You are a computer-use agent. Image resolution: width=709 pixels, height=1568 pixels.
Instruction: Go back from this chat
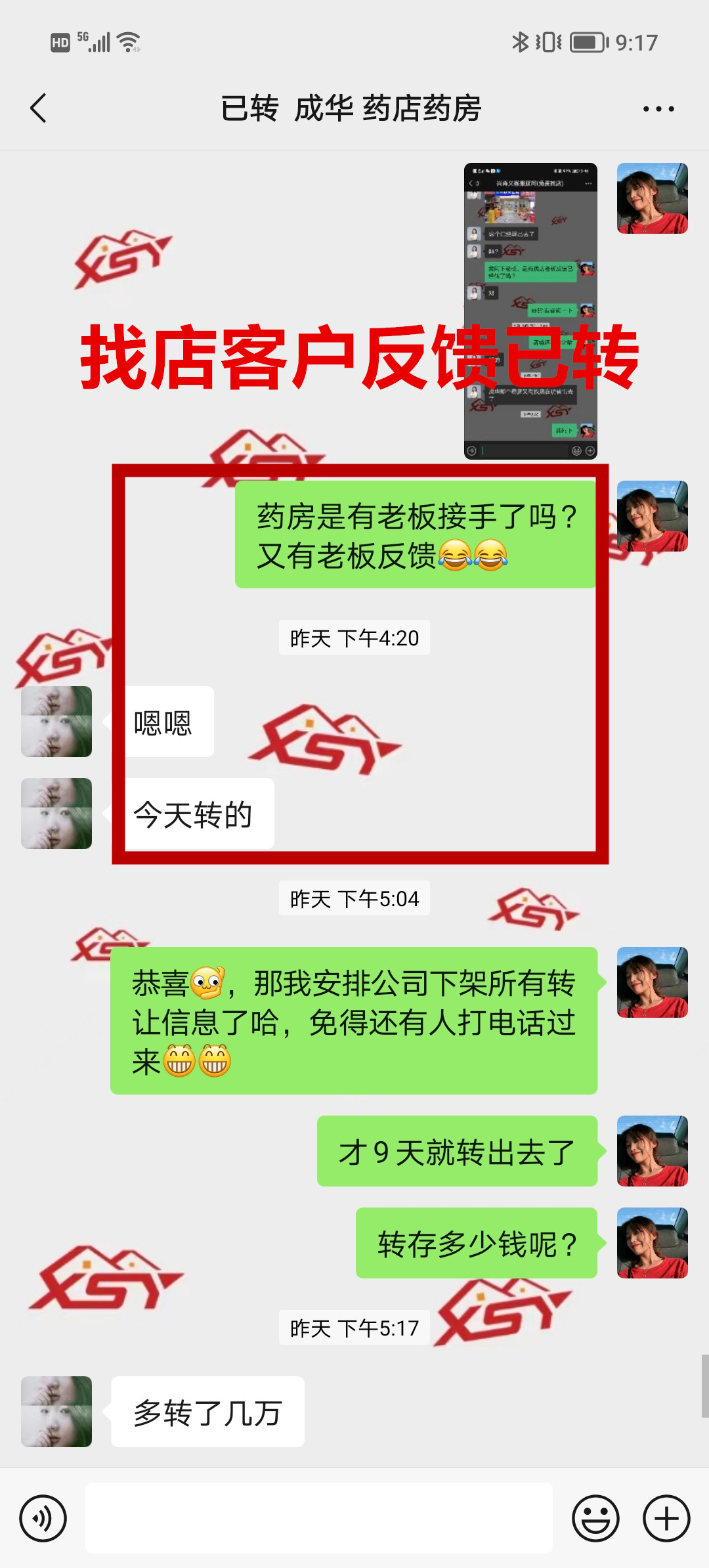[39, 108]
